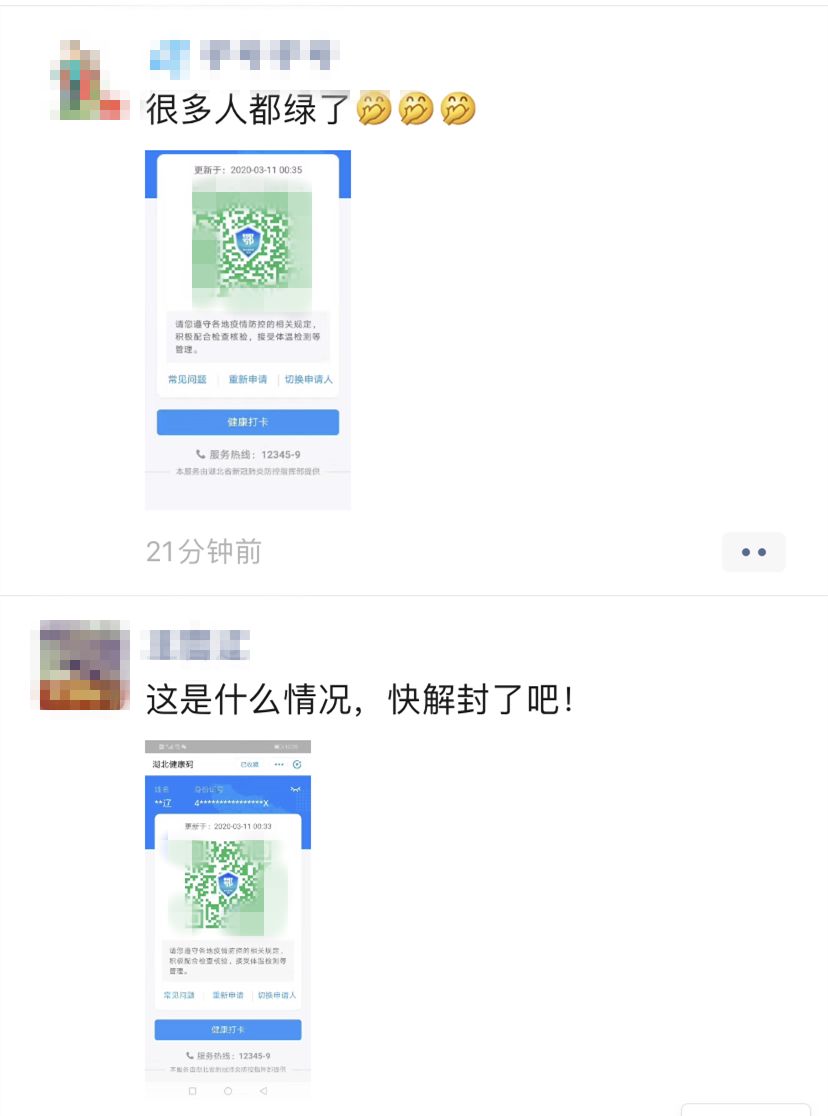View the health code image in the 很多人都绿了 post
This screenshot has width=828, height=1116.
click(x=248, y=330)
